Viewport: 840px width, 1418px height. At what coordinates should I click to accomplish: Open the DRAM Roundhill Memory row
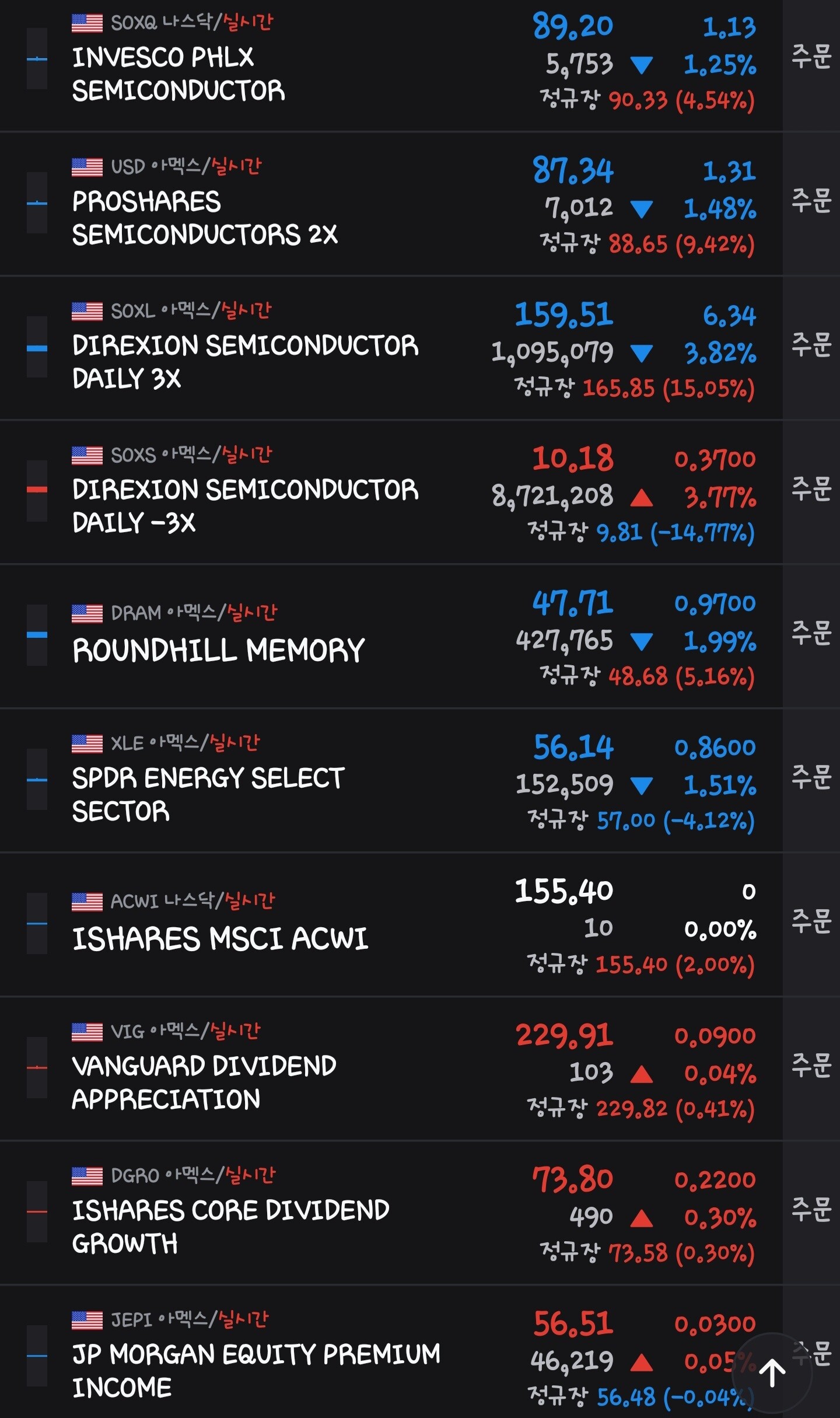point(391,636)
